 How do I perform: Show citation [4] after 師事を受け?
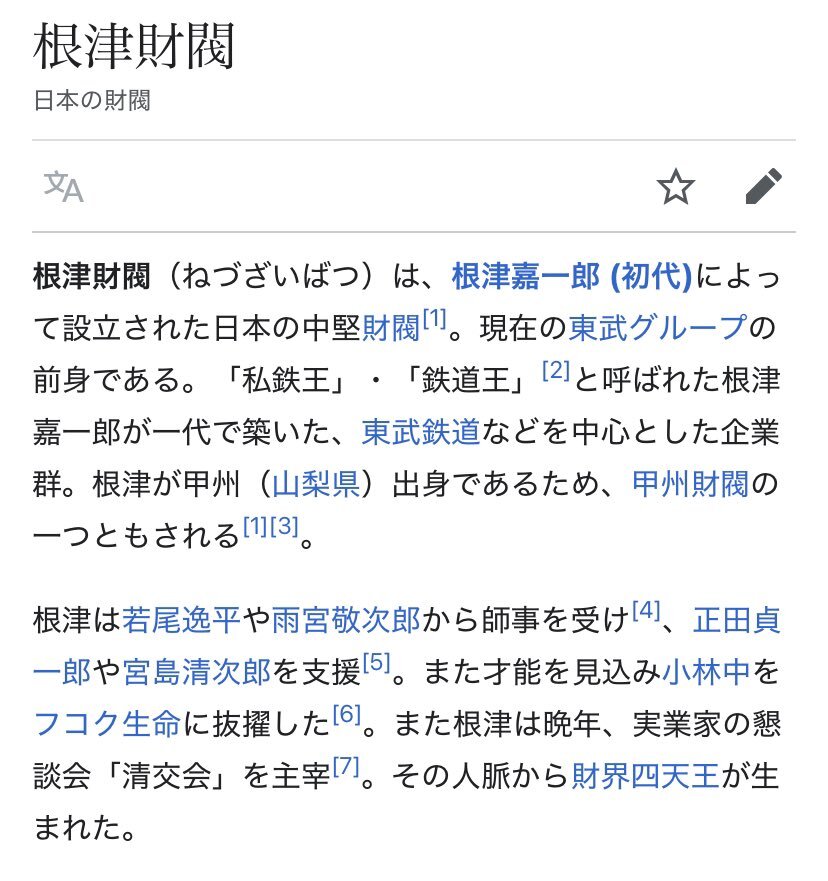[645, 612]
